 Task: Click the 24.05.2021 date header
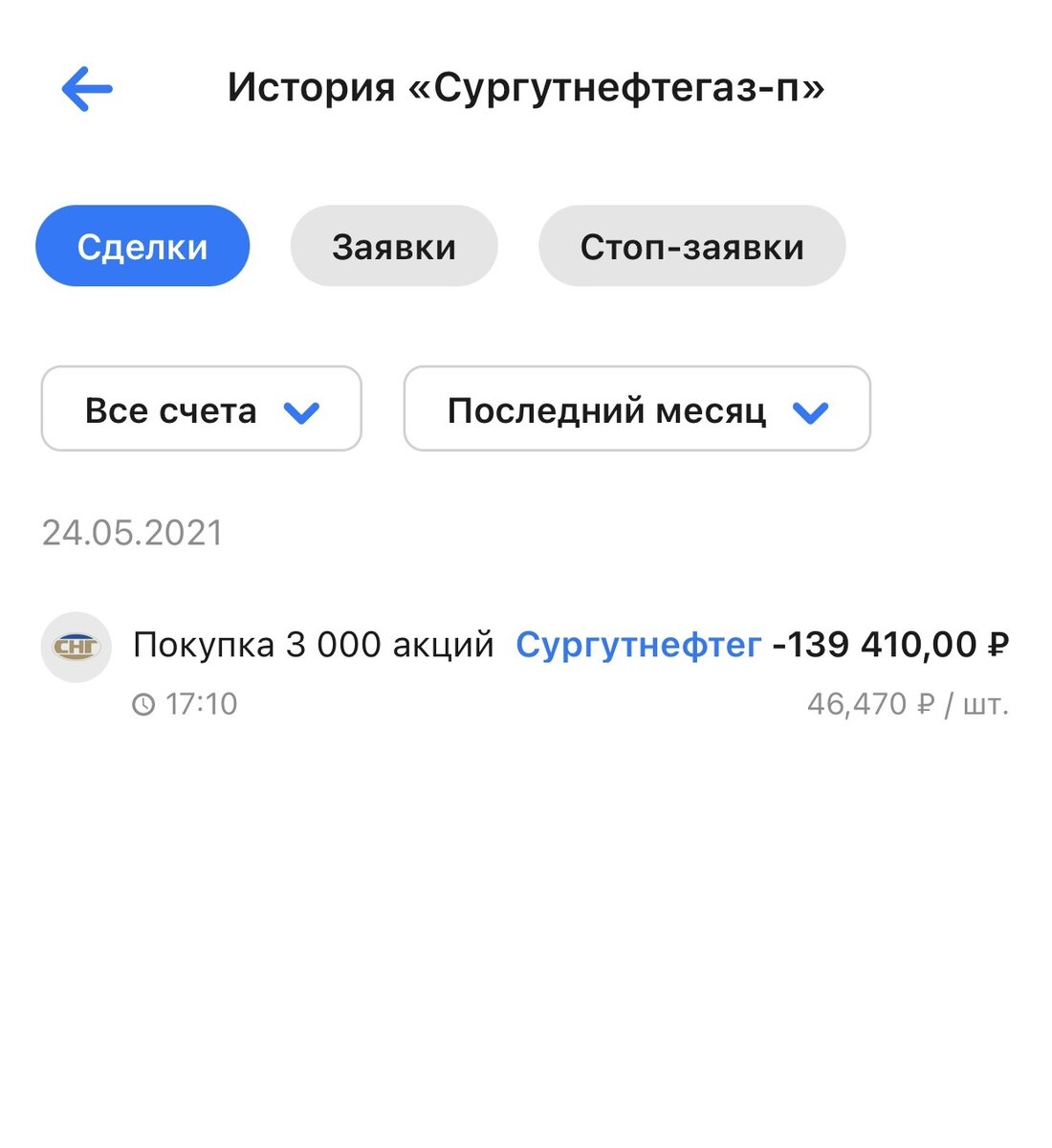click(133, 532)
